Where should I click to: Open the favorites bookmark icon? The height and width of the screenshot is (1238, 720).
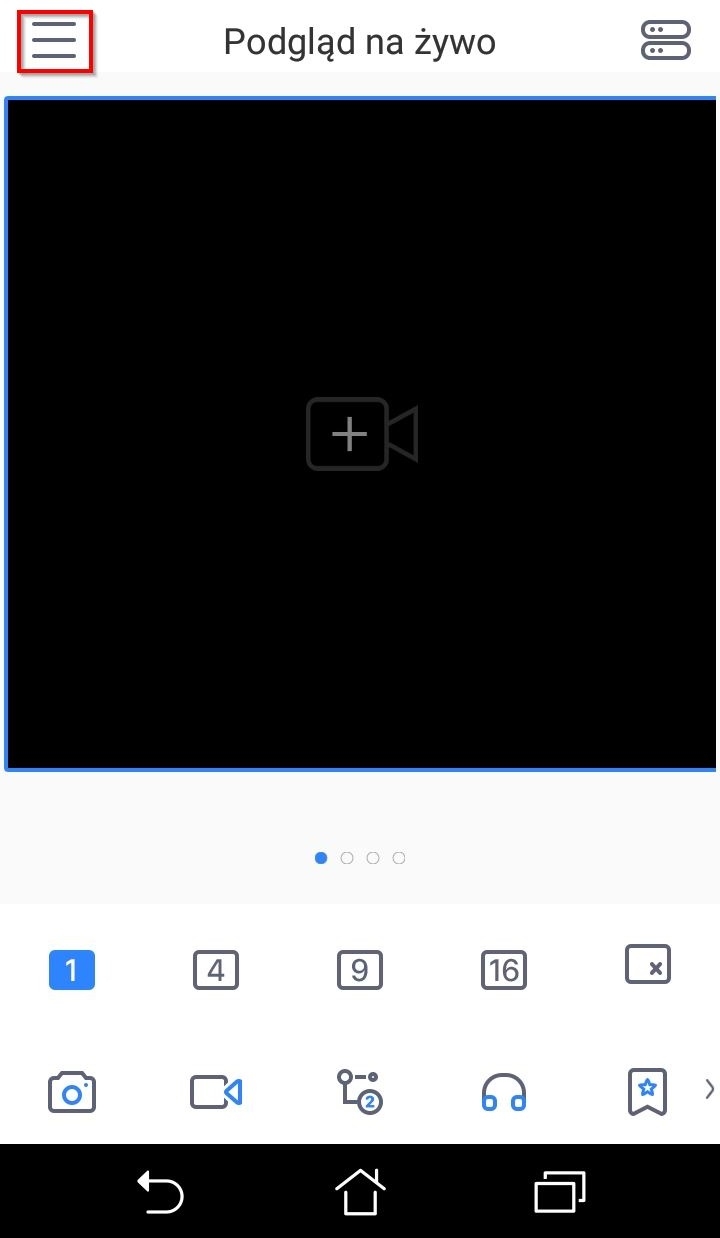point(647,1092)
